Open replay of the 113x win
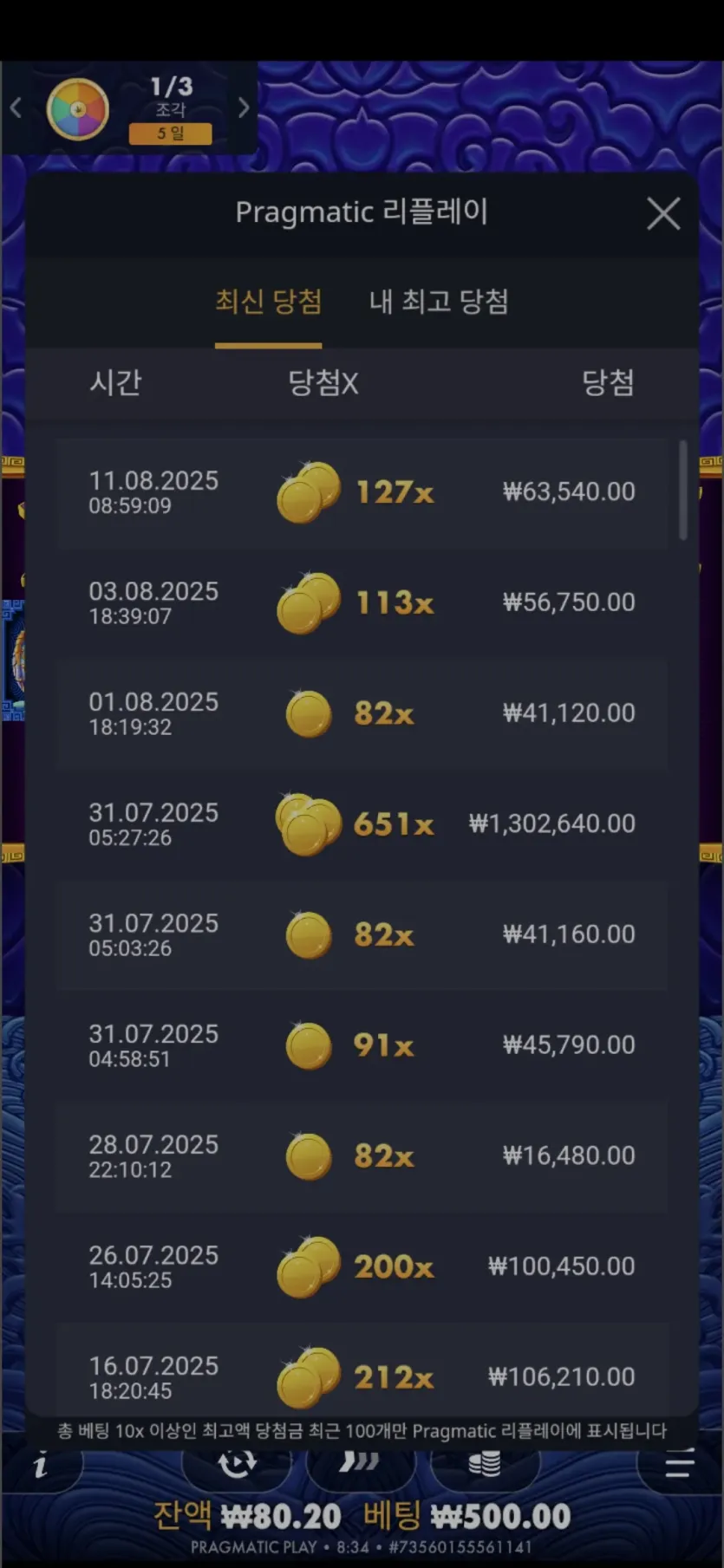The height and width of the screenshot is (1568, 724). click(362, 603)
